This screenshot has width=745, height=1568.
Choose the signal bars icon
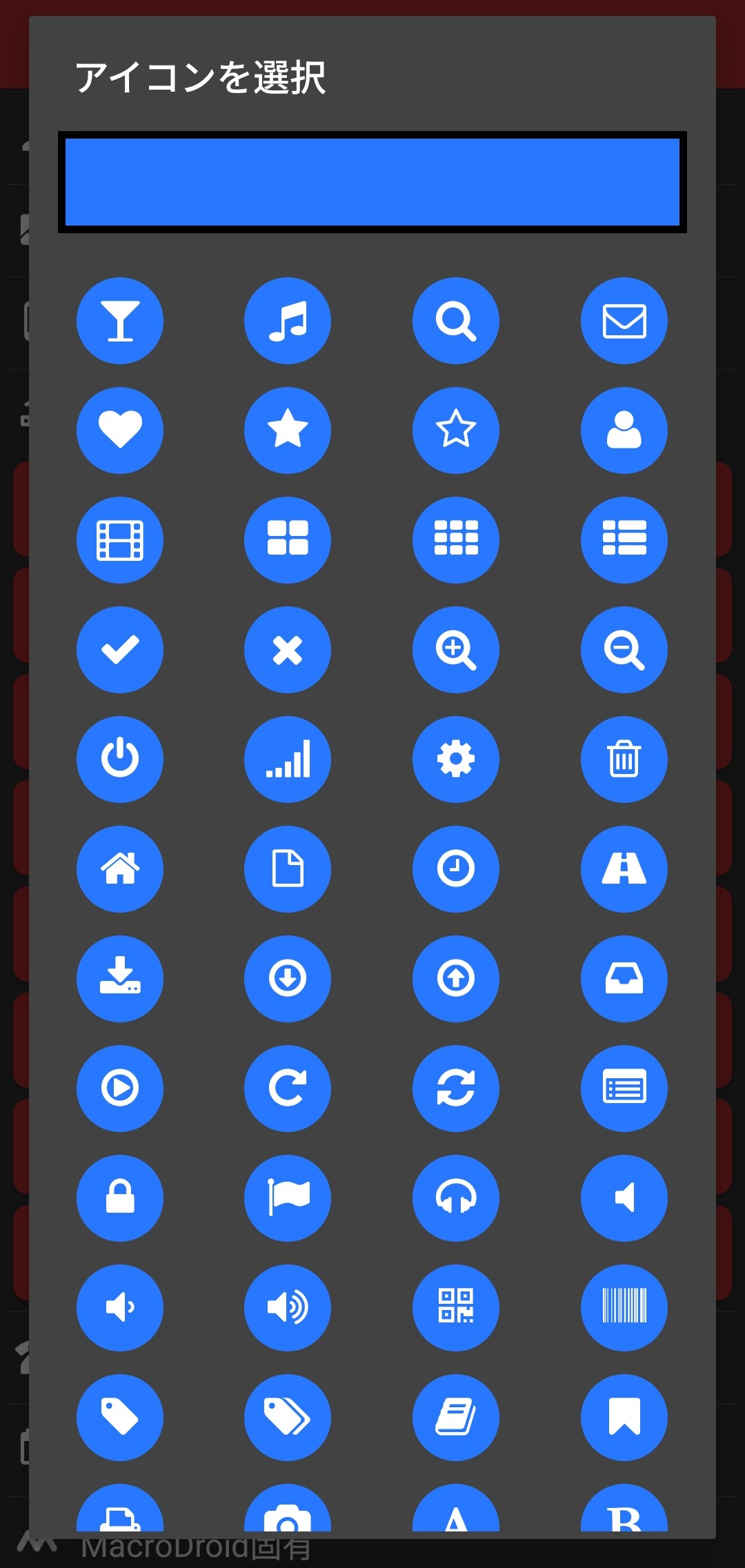point(288,759)
